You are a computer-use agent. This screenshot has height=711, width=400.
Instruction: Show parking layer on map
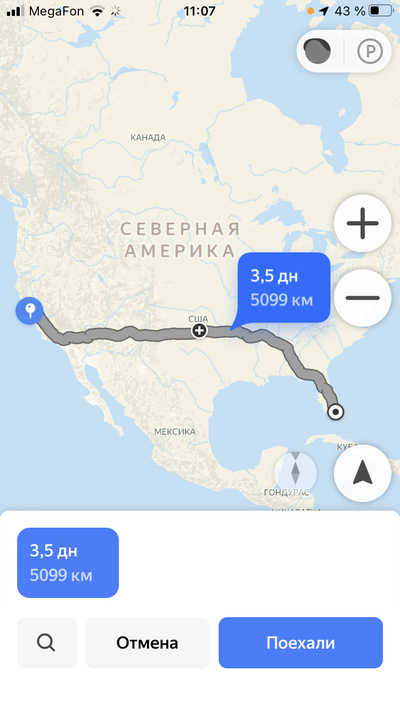pos(370,51)
